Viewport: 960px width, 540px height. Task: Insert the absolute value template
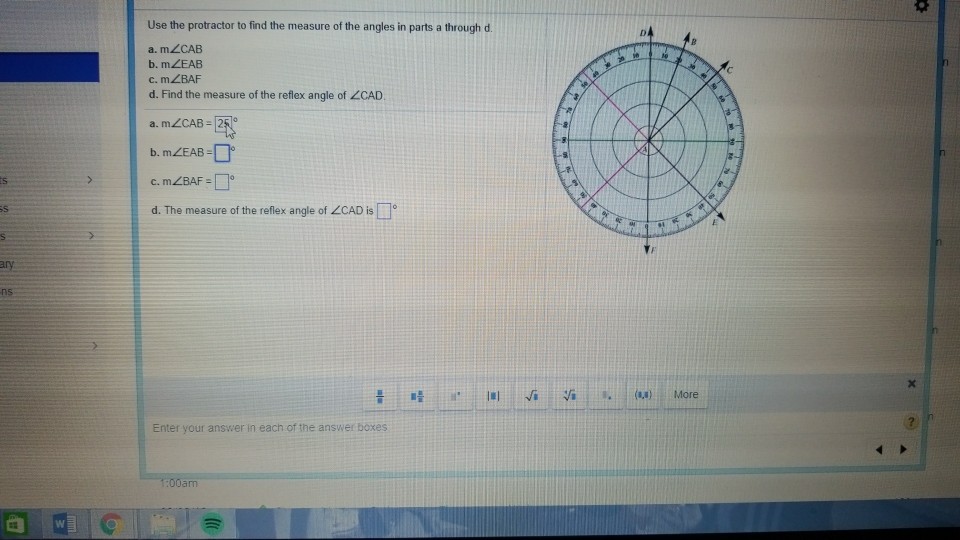click(493, 395)
